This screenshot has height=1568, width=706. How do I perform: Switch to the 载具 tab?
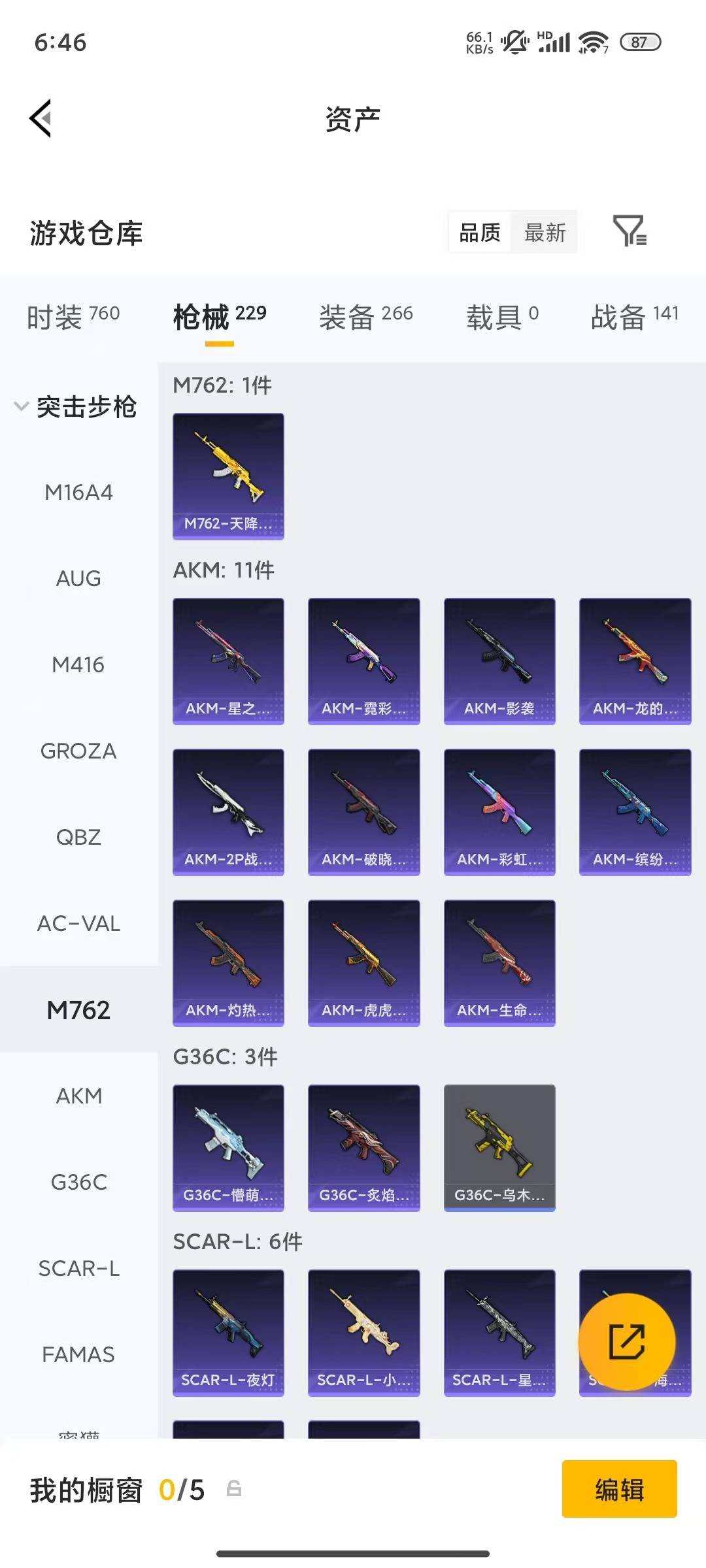[x=502, y=317]
